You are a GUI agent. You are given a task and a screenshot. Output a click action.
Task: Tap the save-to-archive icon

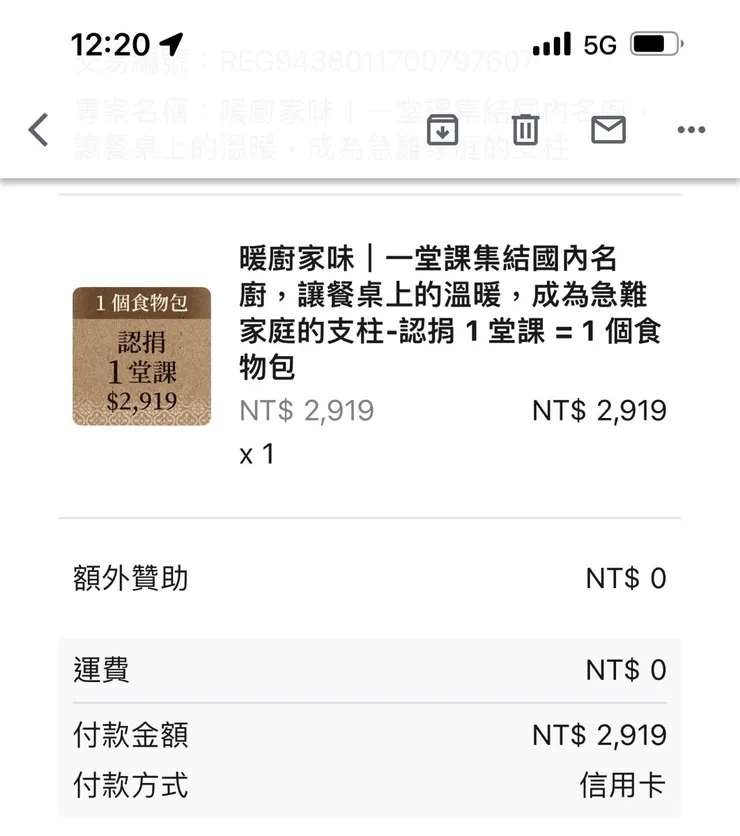[x=442, y=131]
